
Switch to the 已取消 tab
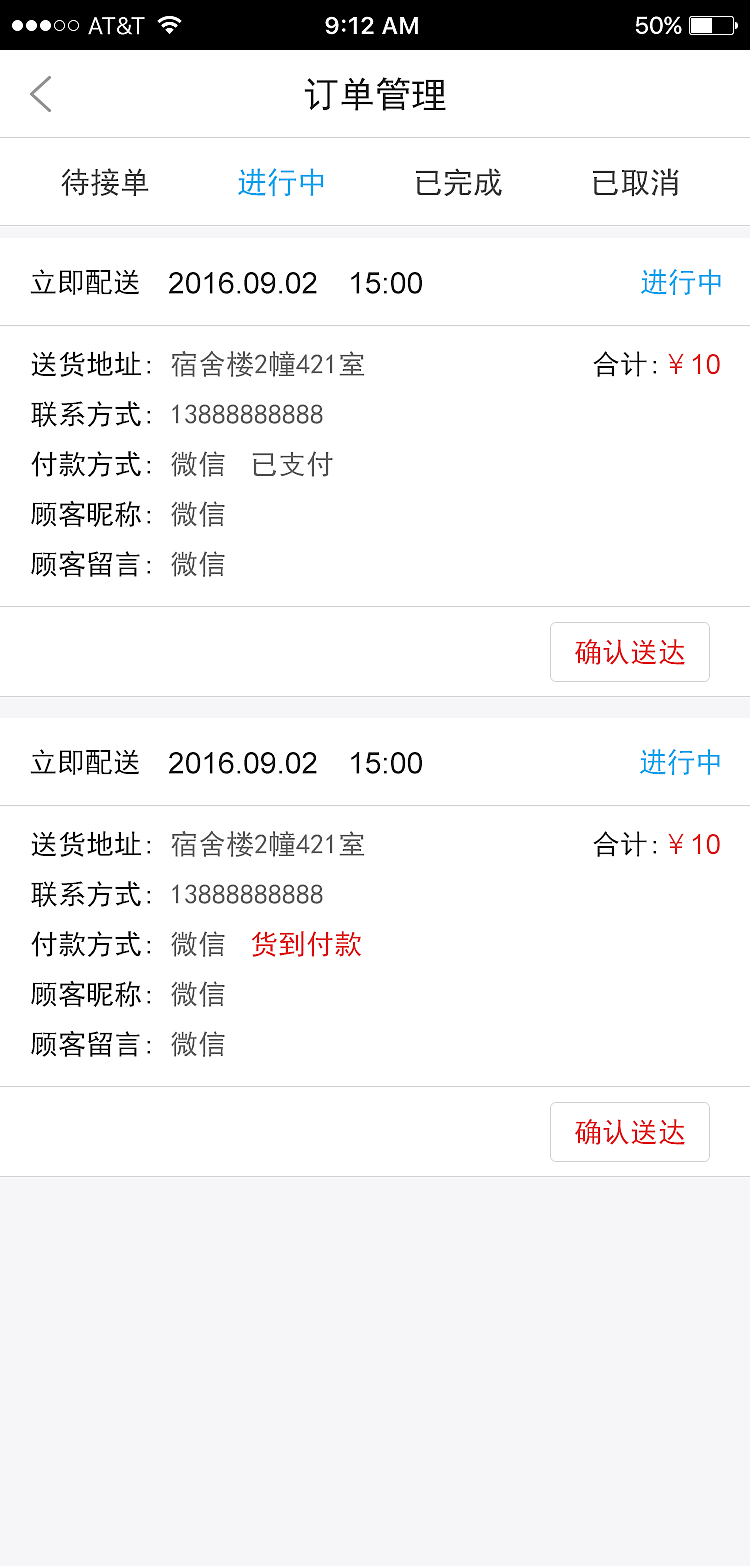click(634, 182)
